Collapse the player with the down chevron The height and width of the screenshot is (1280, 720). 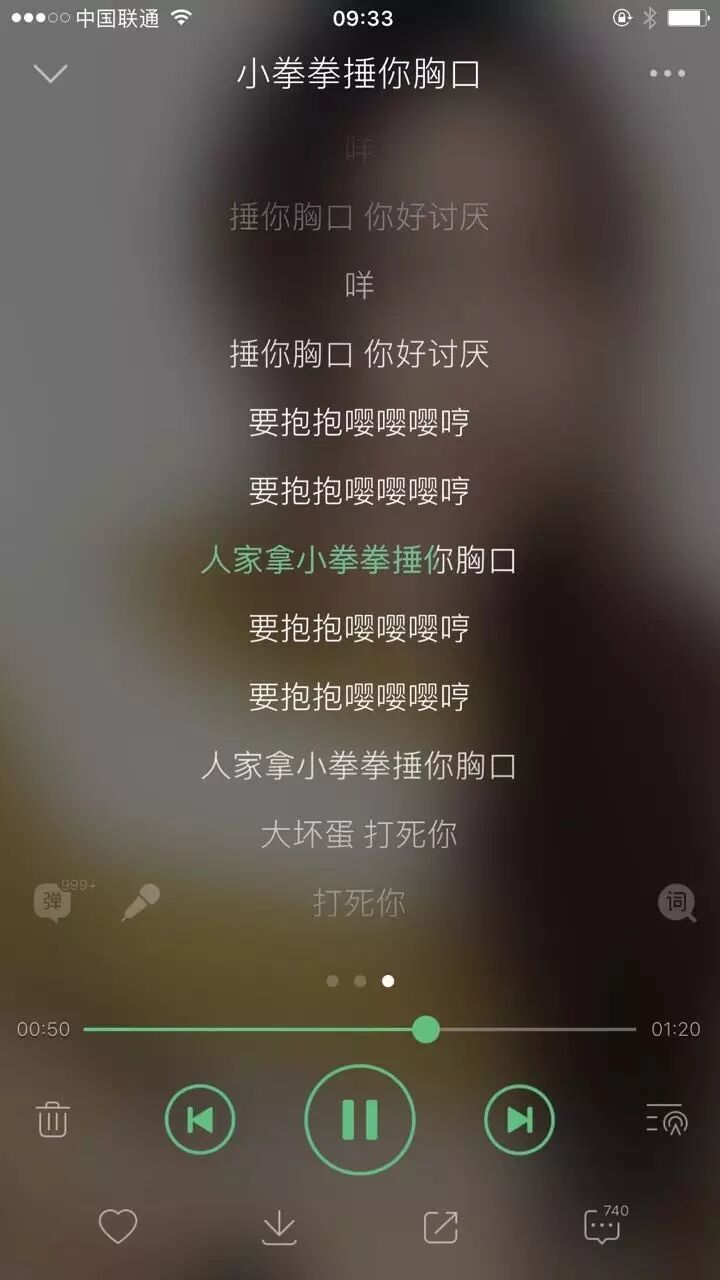(x=50, y=74)
